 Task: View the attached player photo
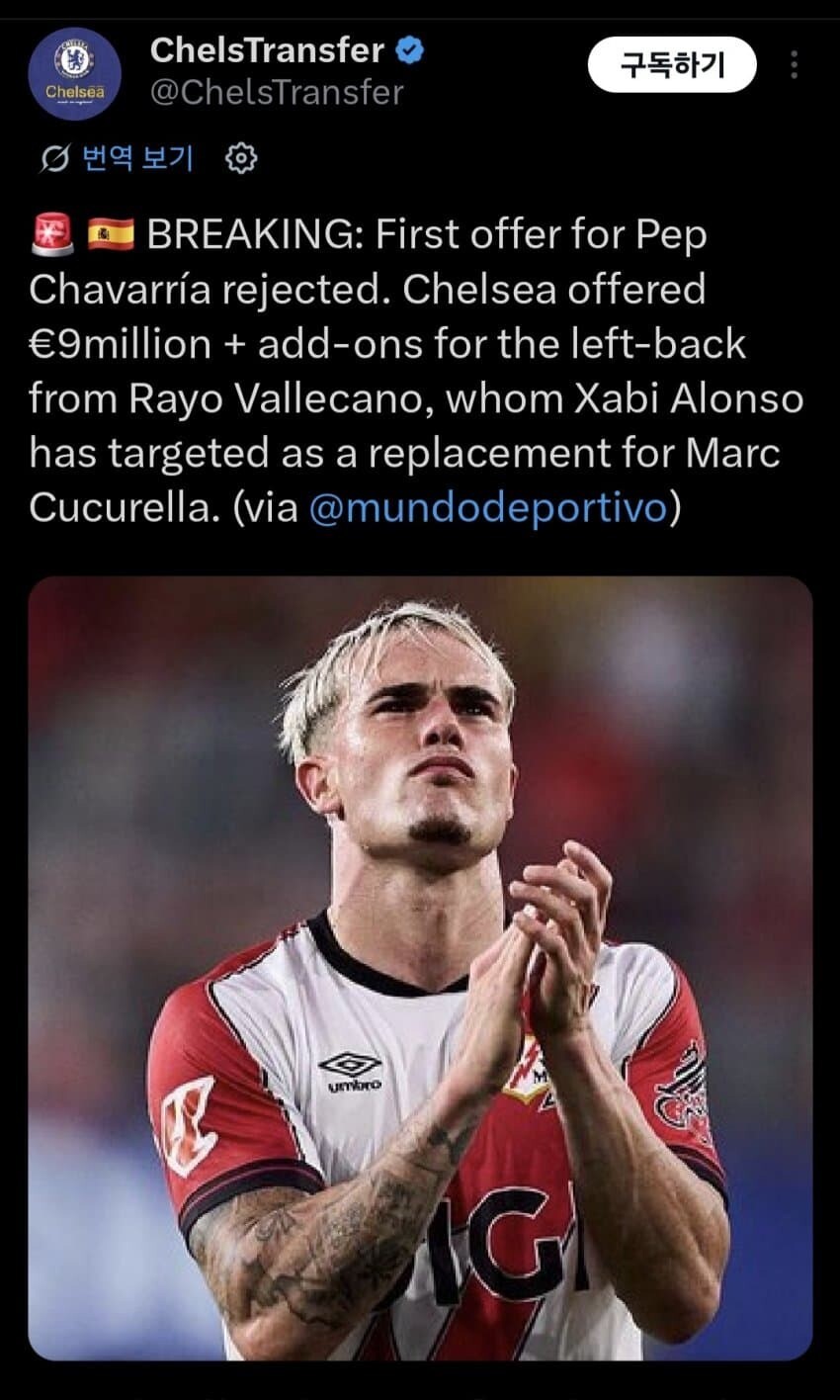tap(420, 968)
